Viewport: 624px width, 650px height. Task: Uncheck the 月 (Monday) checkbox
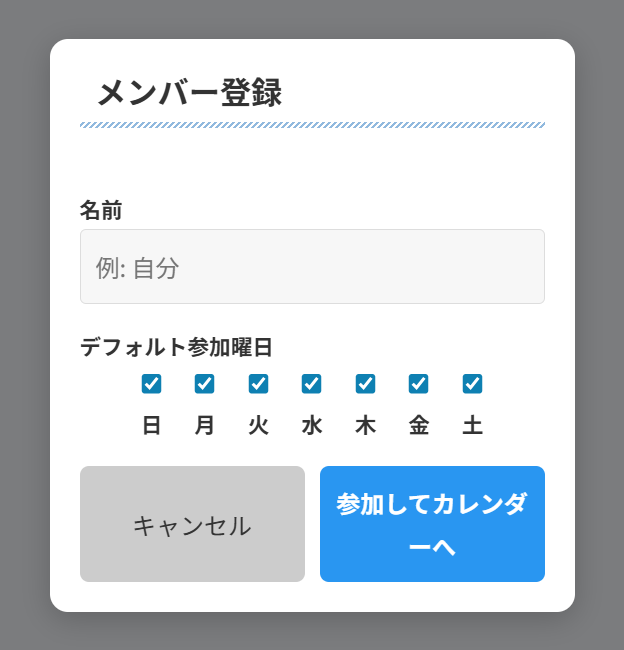tap(205, 384)
